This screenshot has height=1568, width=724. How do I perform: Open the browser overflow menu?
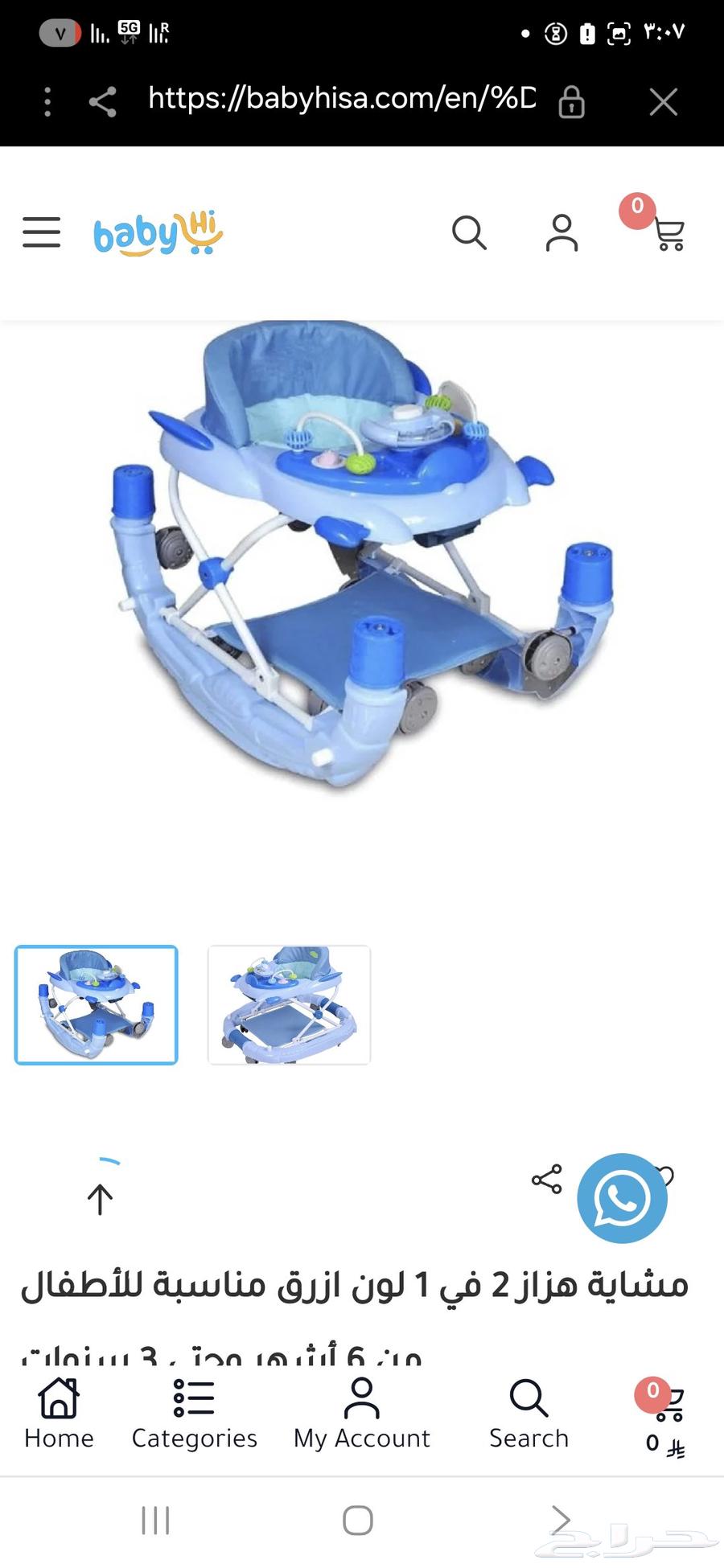[x=47, y=102]
